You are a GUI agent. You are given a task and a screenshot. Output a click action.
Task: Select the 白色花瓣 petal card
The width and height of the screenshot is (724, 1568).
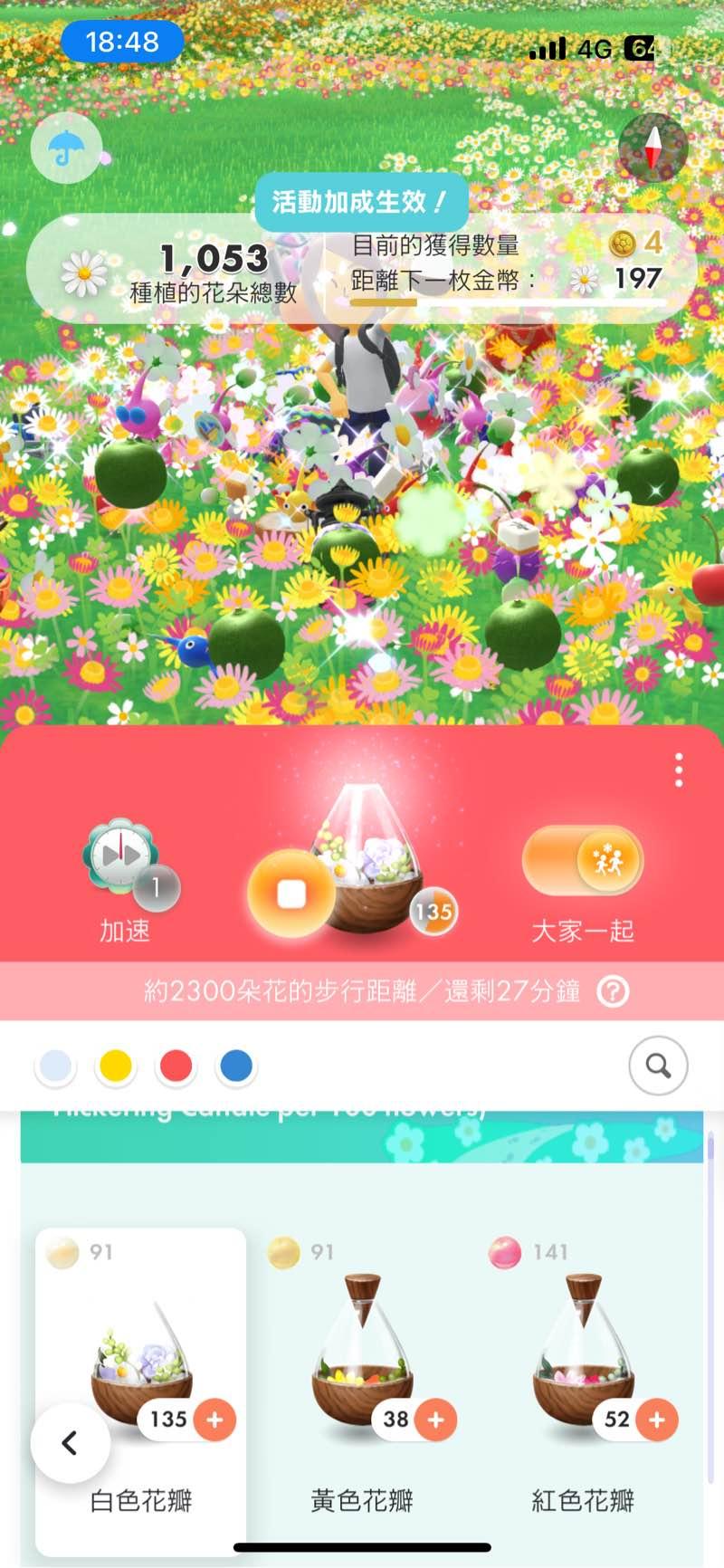(140, 1358)
